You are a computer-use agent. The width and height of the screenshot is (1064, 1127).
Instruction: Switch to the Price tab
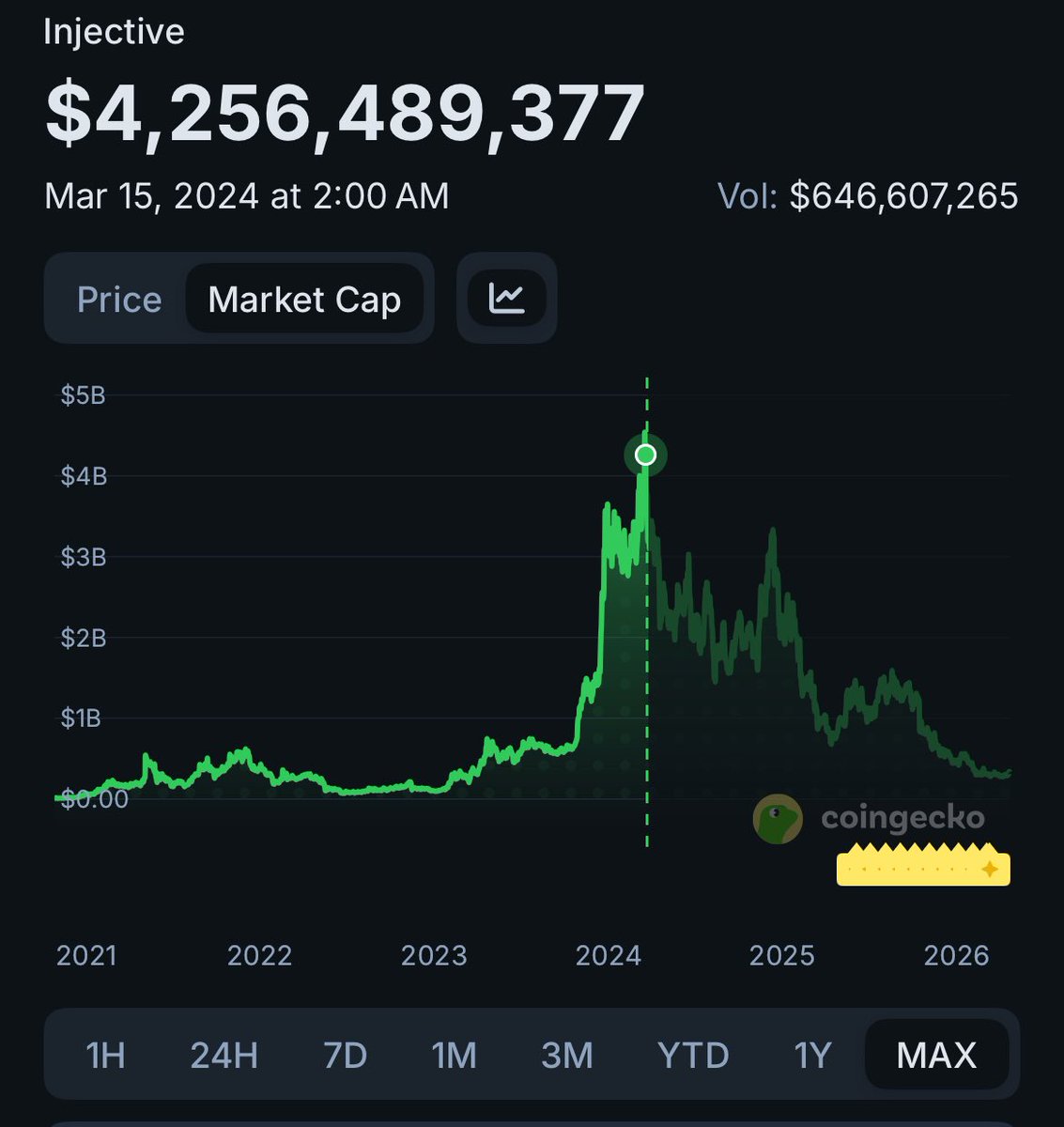[x=118, y=300]
